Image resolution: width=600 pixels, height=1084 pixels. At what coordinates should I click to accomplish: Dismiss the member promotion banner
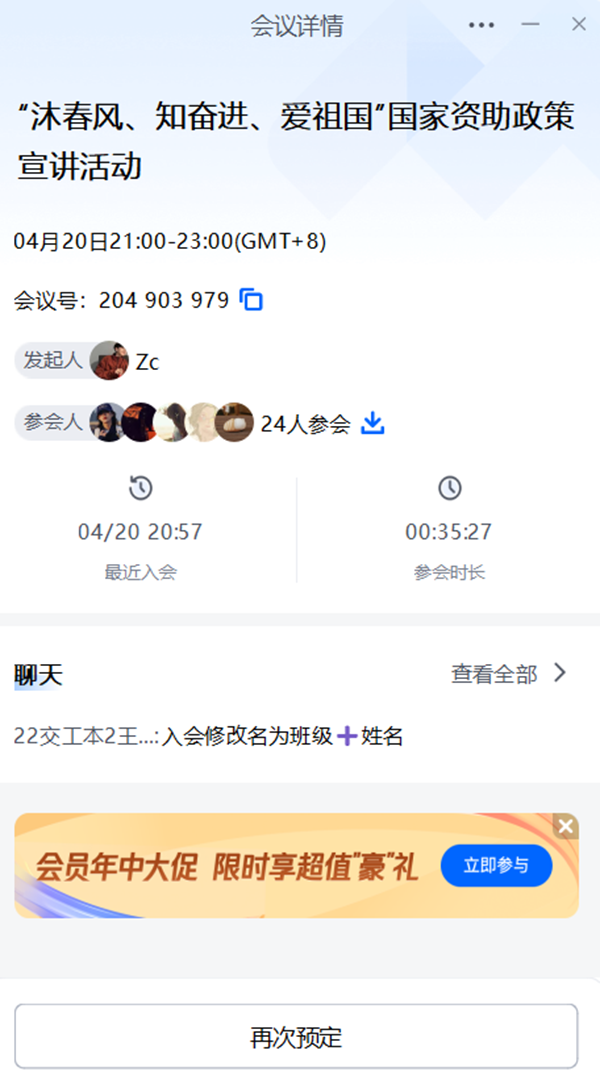click(x=566, y=826)
